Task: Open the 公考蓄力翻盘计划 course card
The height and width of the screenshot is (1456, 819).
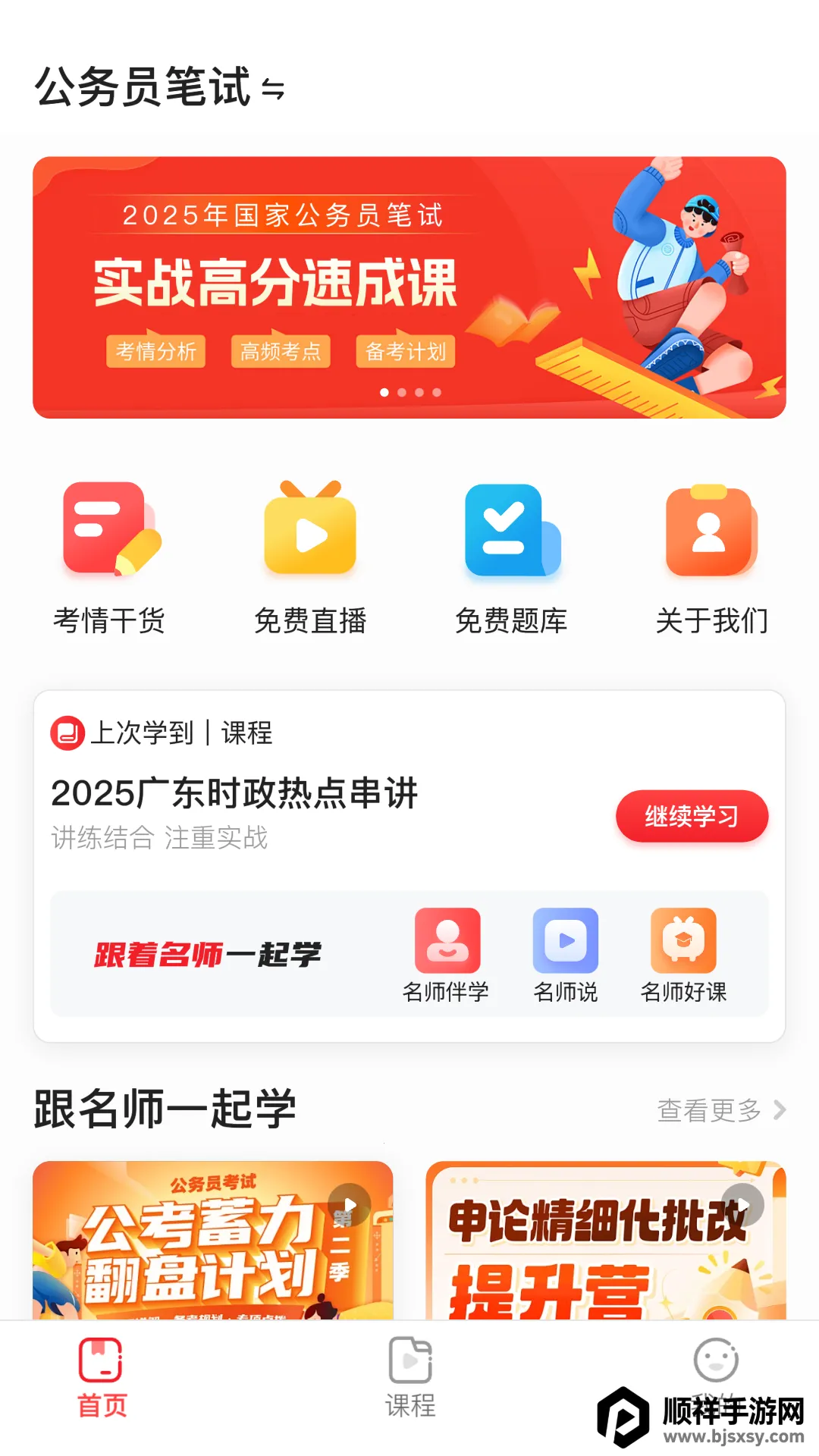Action: 213,1240
